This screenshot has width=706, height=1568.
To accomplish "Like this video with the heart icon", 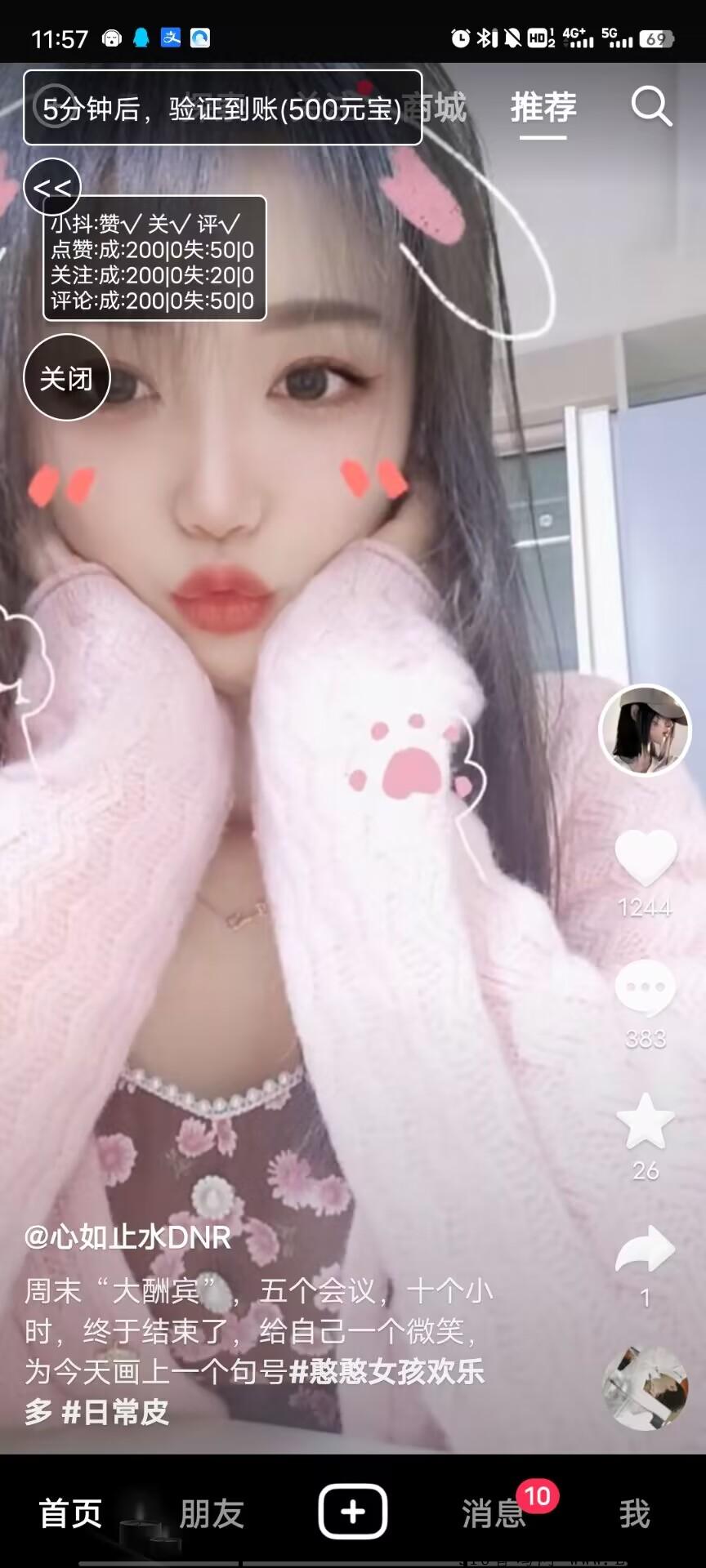I will pyautogui.click(x=646, y=857).
